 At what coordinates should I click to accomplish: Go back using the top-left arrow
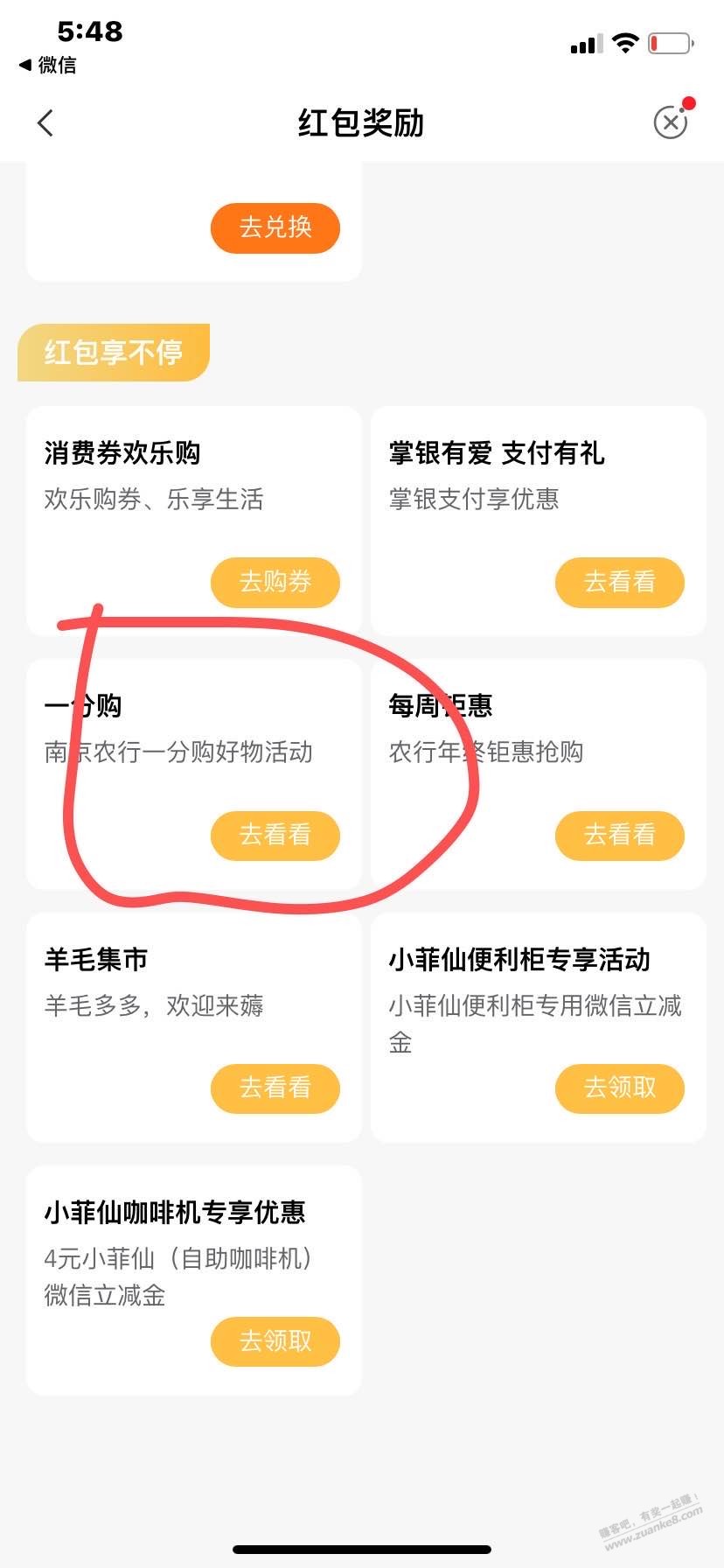[x=46, y=123]
